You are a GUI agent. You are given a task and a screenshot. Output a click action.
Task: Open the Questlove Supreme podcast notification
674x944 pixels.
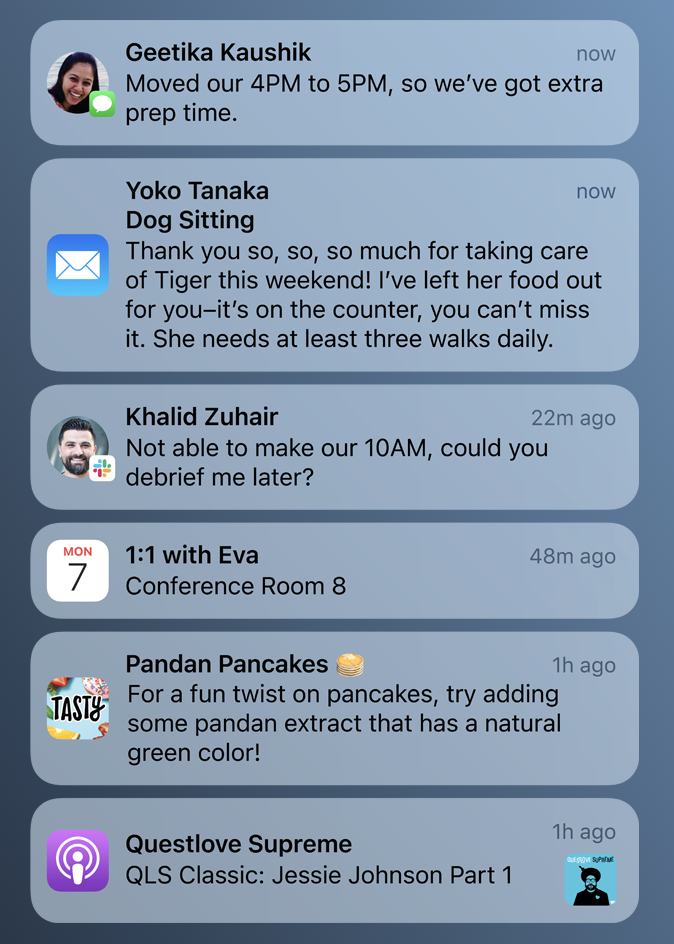click(x=335, y=860)
